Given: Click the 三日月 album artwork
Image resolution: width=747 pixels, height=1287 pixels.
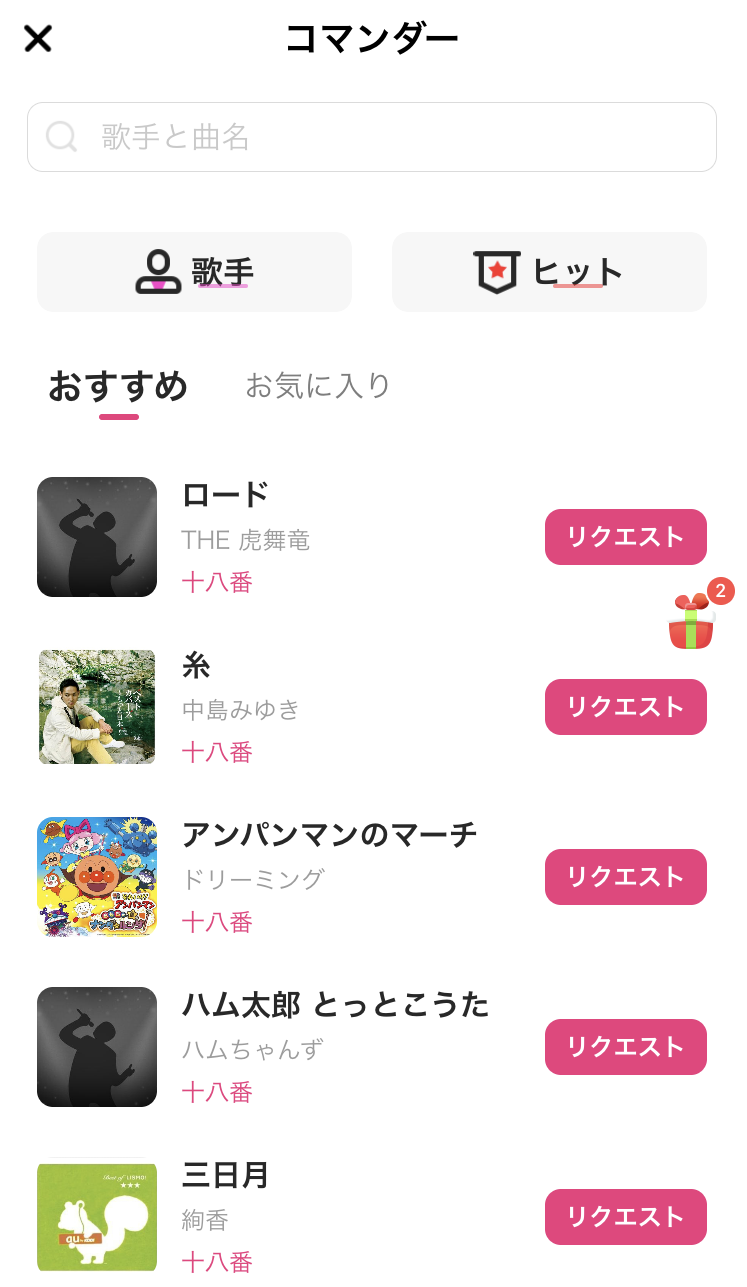Looking at the screenshot, I should point(96,1217).
